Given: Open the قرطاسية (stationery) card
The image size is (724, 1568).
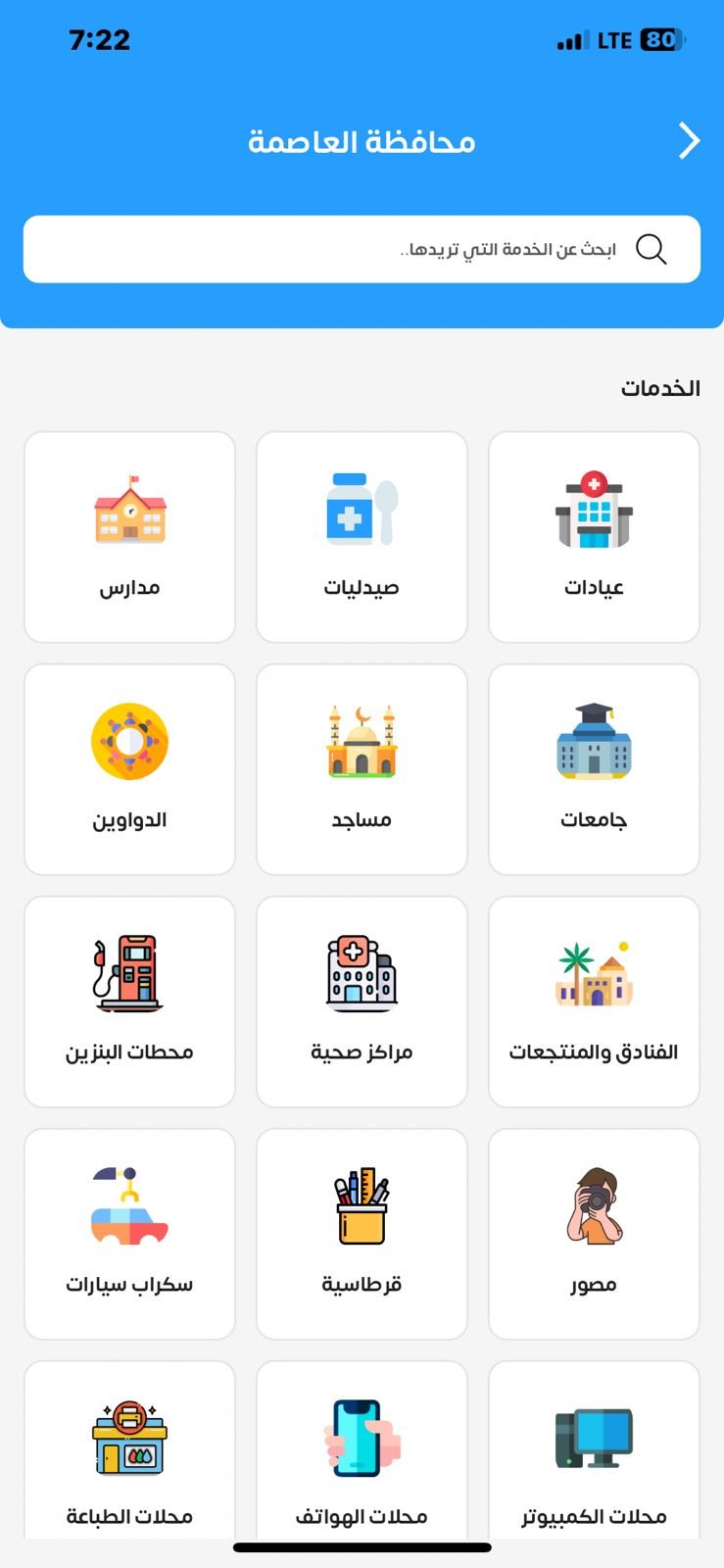Looking at the screenshot, I should (362, 1234).
